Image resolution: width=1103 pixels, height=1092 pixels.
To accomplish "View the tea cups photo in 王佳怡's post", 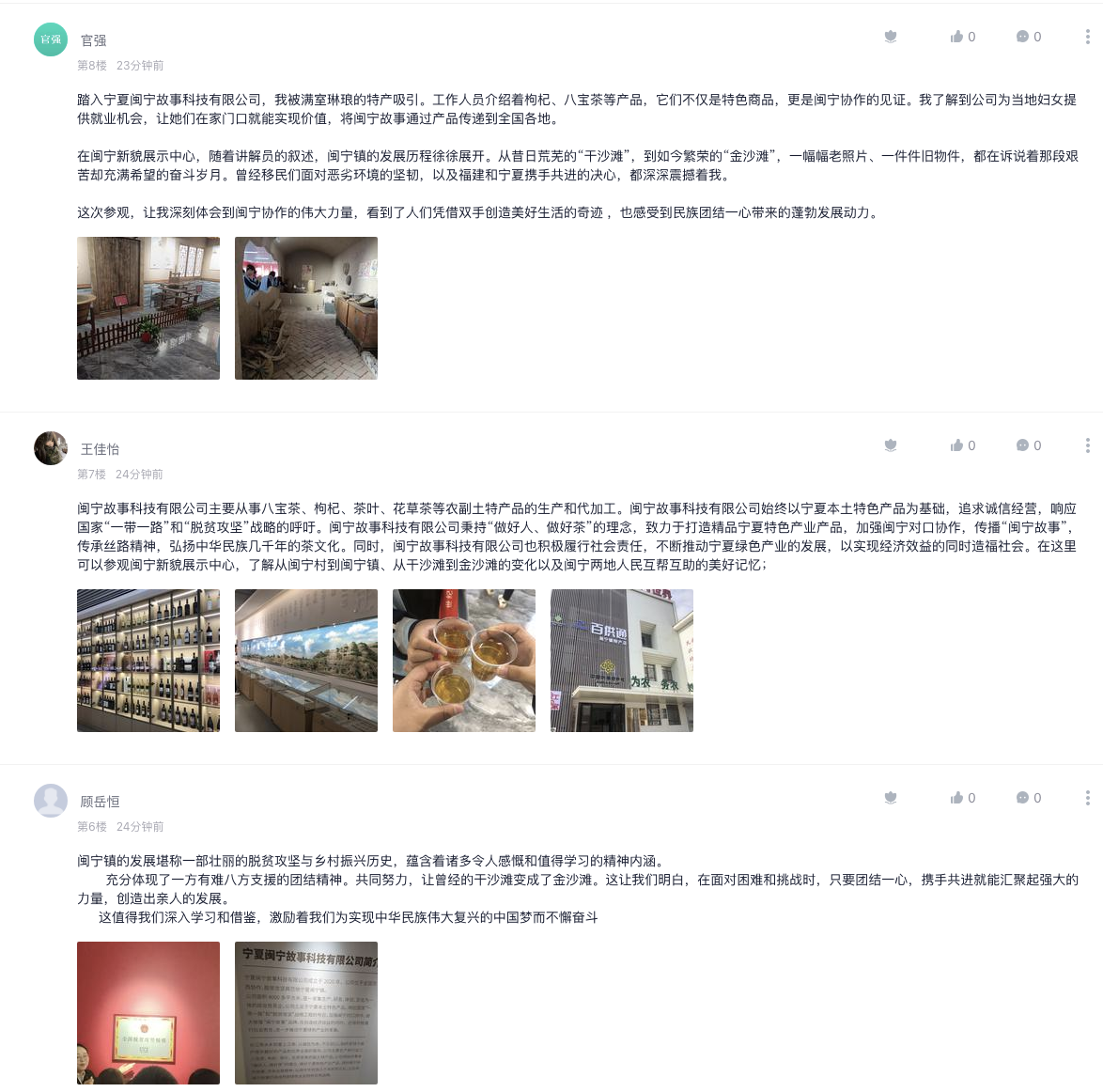I will (x=464, y=661).
